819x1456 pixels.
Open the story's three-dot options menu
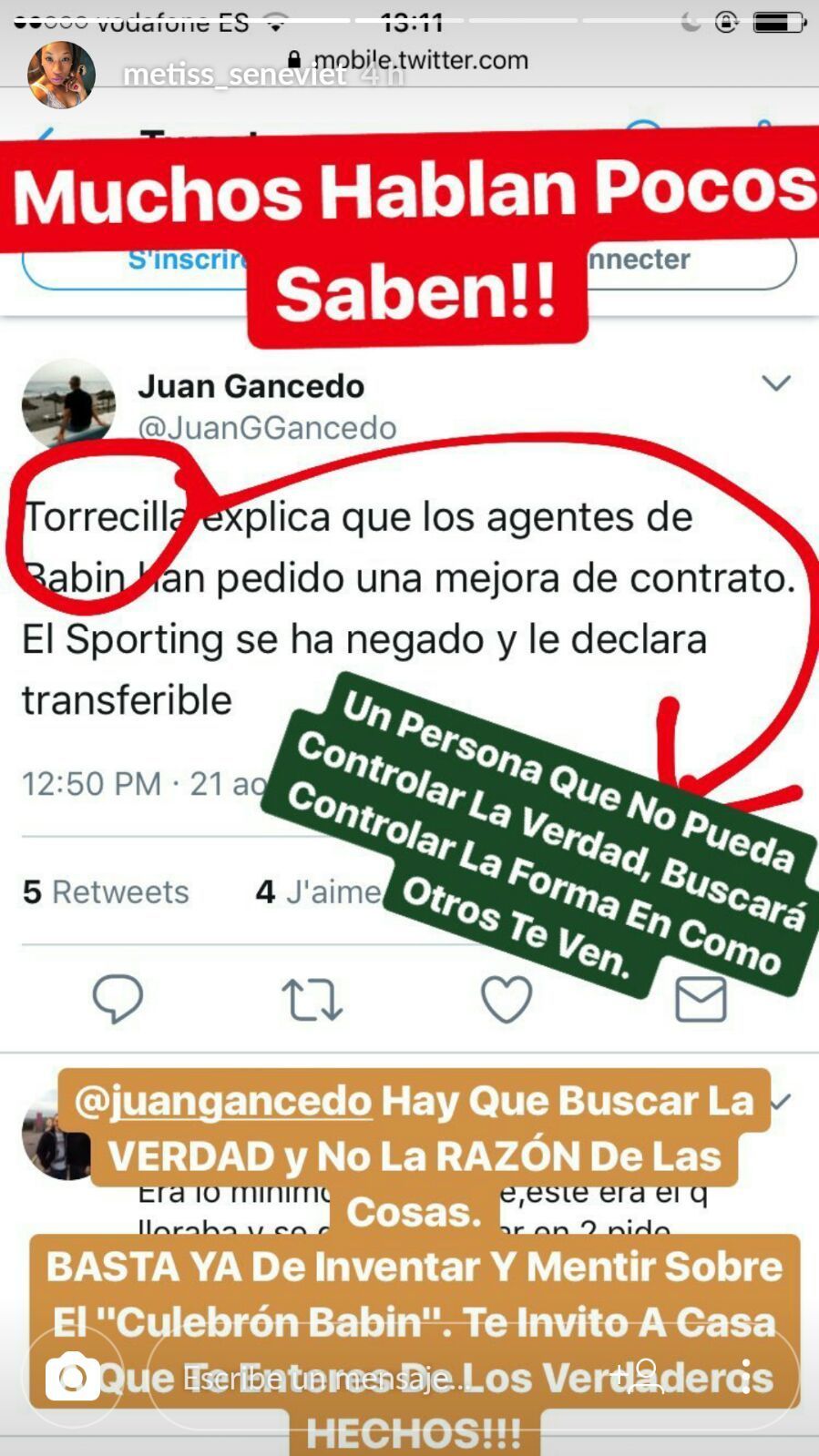746,1377
